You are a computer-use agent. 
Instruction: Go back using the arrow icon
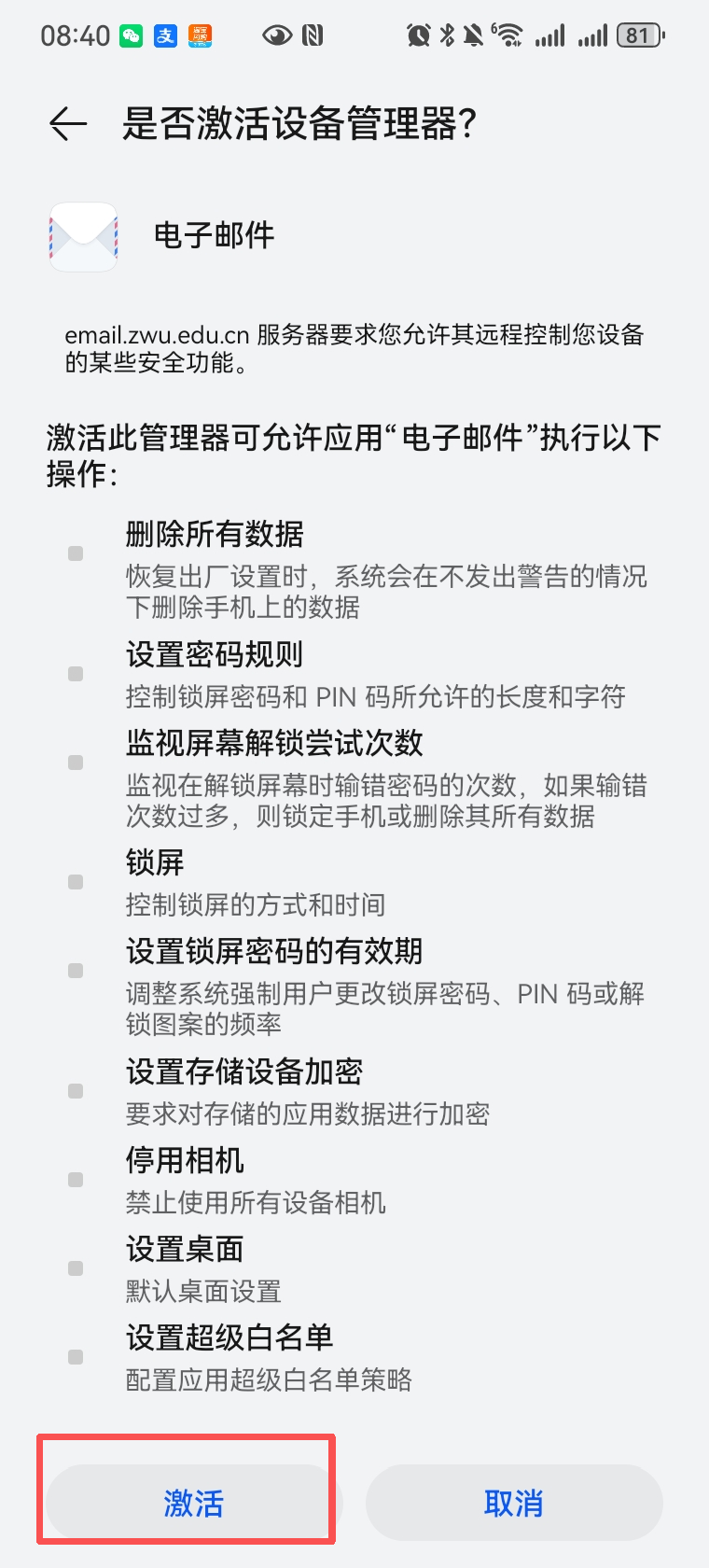coord(68,123)
